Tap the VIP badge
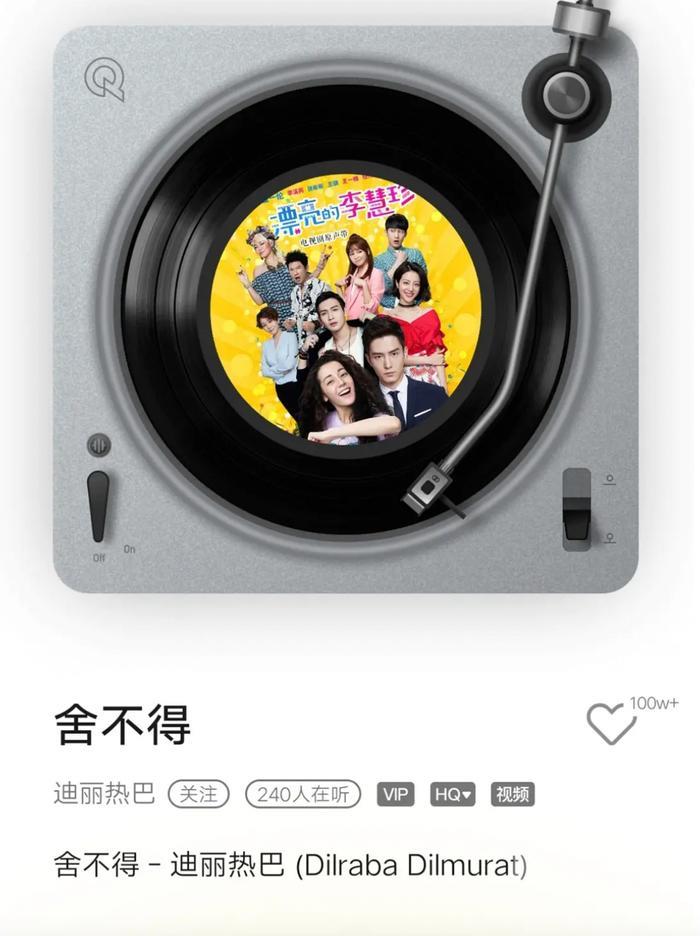This screenshot has height=936, width=700. [396, 795]
